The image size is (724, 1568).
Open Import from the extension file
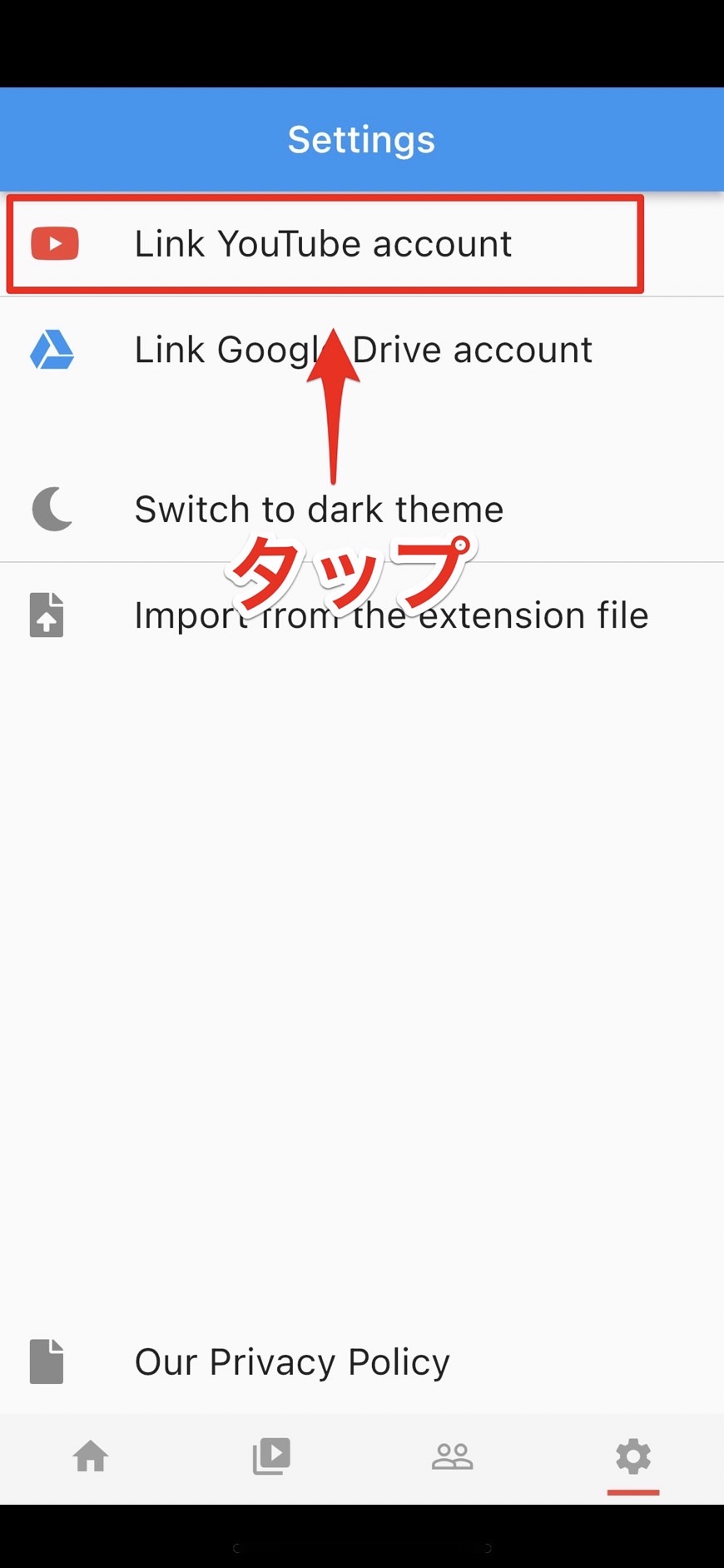(x=362, y=615)
